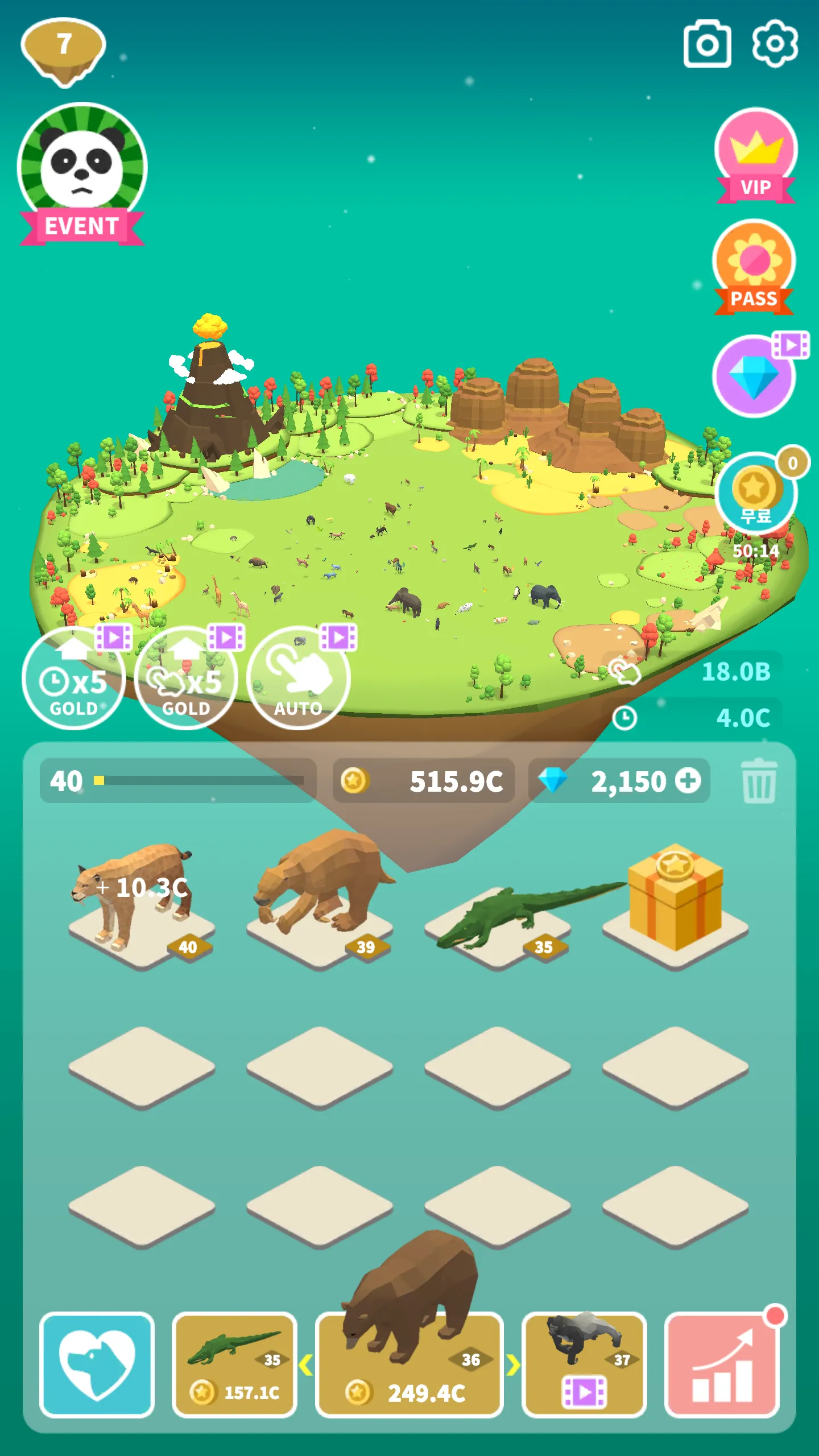
Task: Buy the level 35 crocodile for 157.1C
Action: coord(234,1365)
